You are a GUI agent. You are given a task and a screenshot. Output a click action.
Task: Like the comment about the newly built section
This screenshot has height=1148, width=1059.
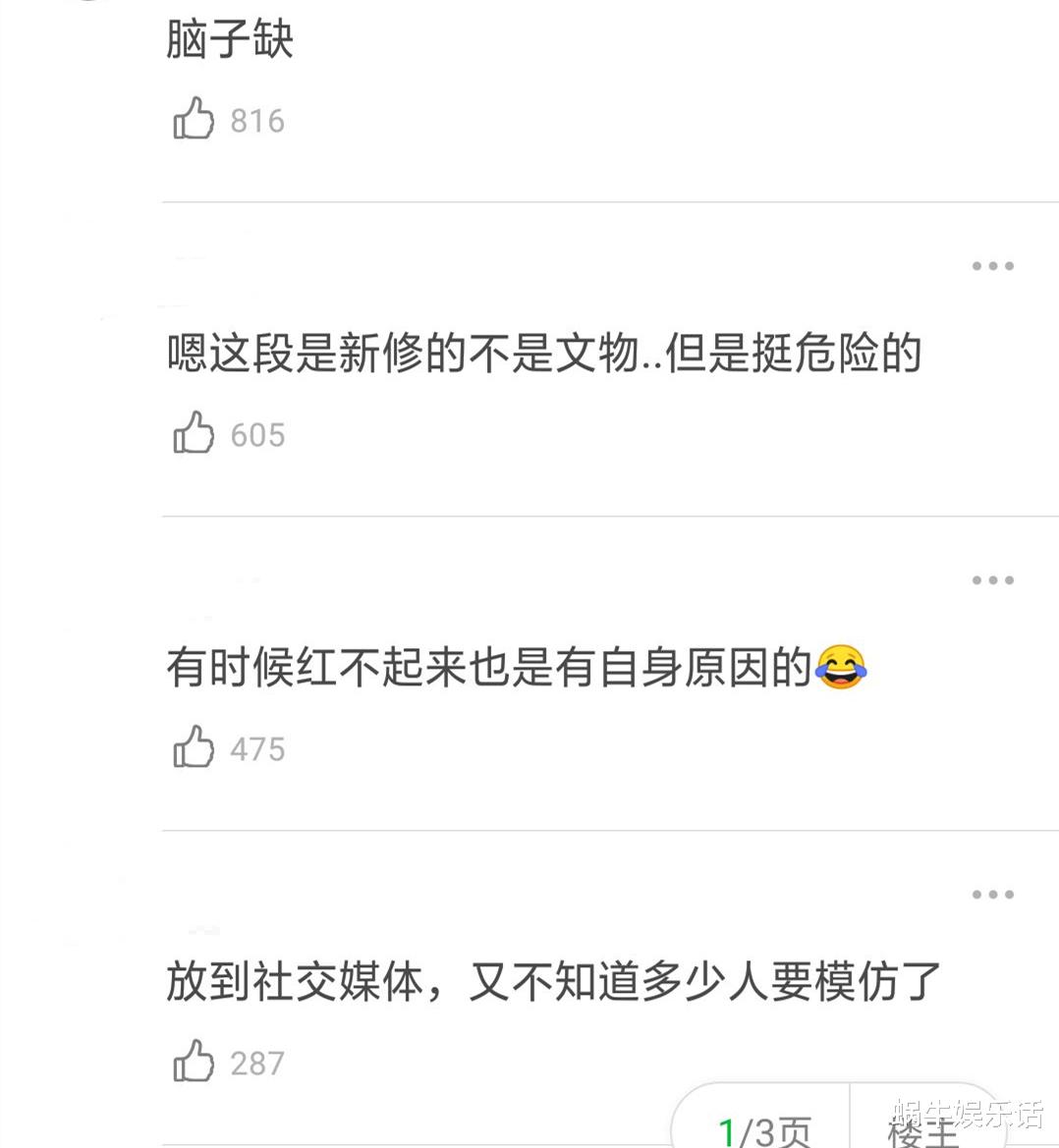(194, 432)
